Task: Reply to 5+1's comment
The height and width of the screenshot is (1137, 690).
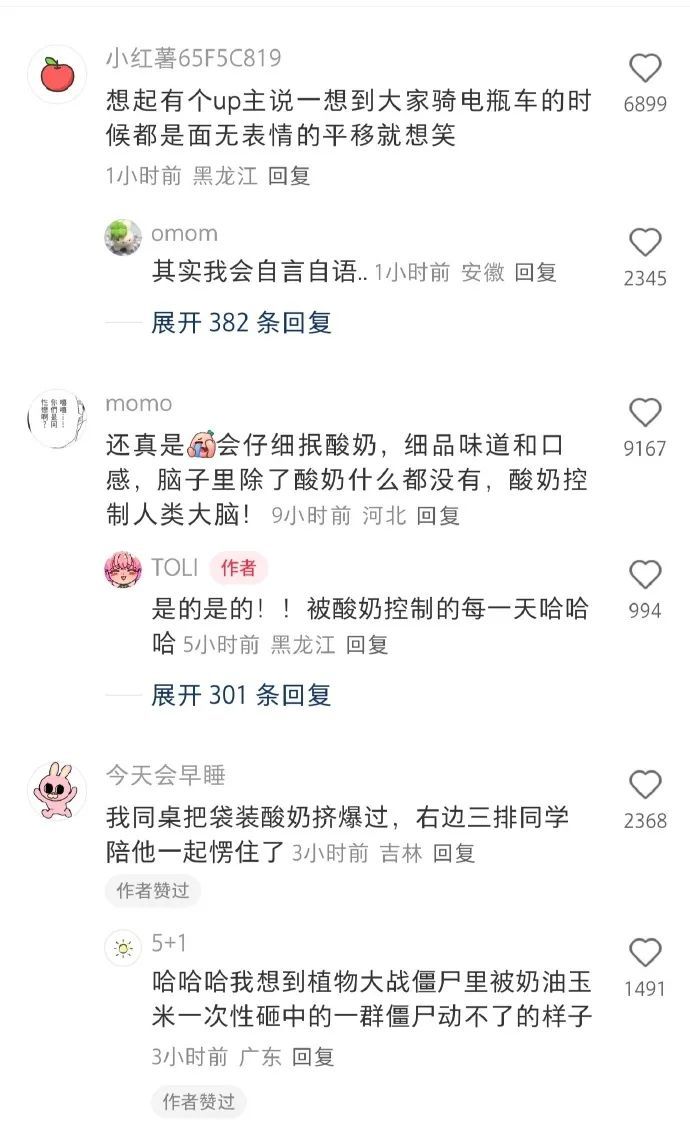Action: [x=313, y=1057]
